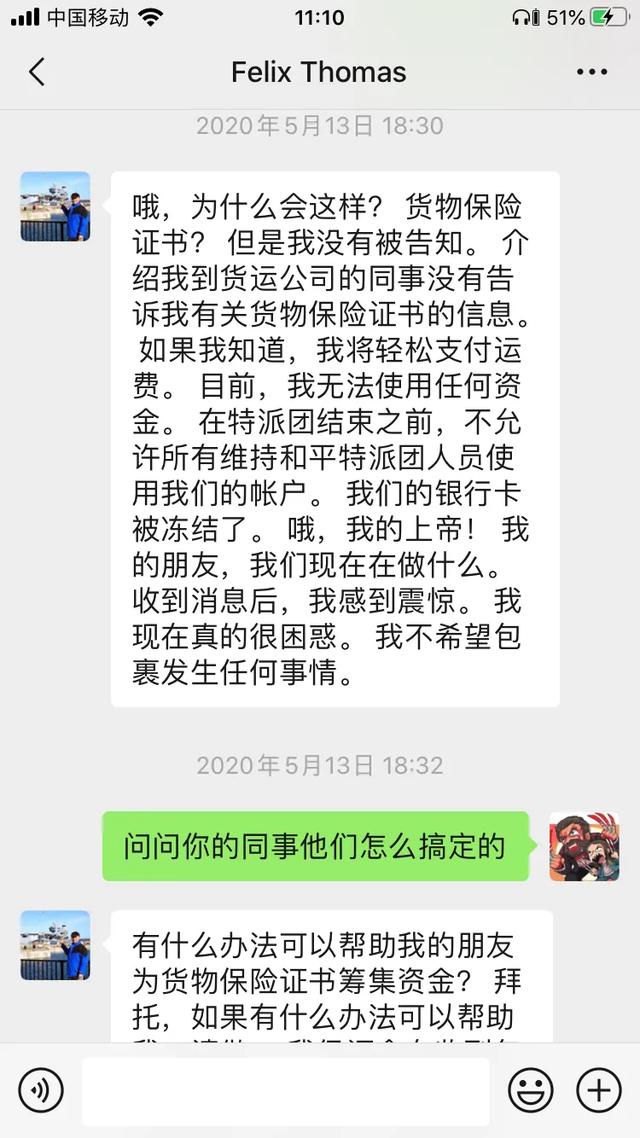Viewport: 640px width, 1138px height.
Task: Switch to voice message input
Action: pos(41,1090)
